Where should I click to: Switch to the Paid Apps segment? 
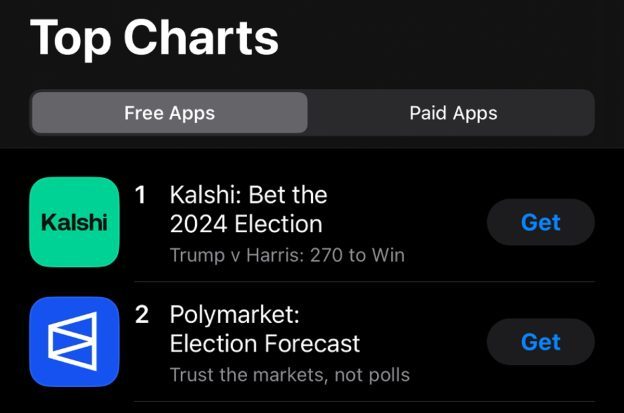[x=452, y=113]
